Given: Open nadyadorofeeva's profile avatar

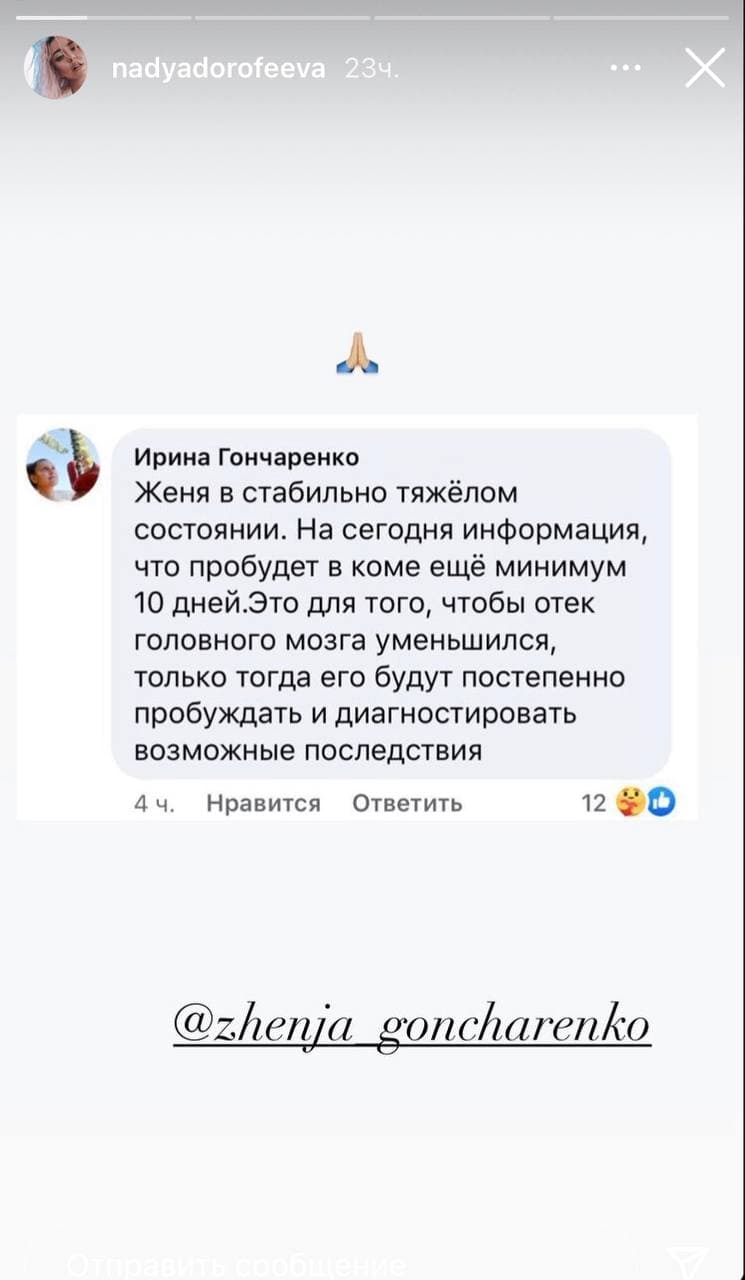Looking at the screenshot, I should tap(56, 66).
